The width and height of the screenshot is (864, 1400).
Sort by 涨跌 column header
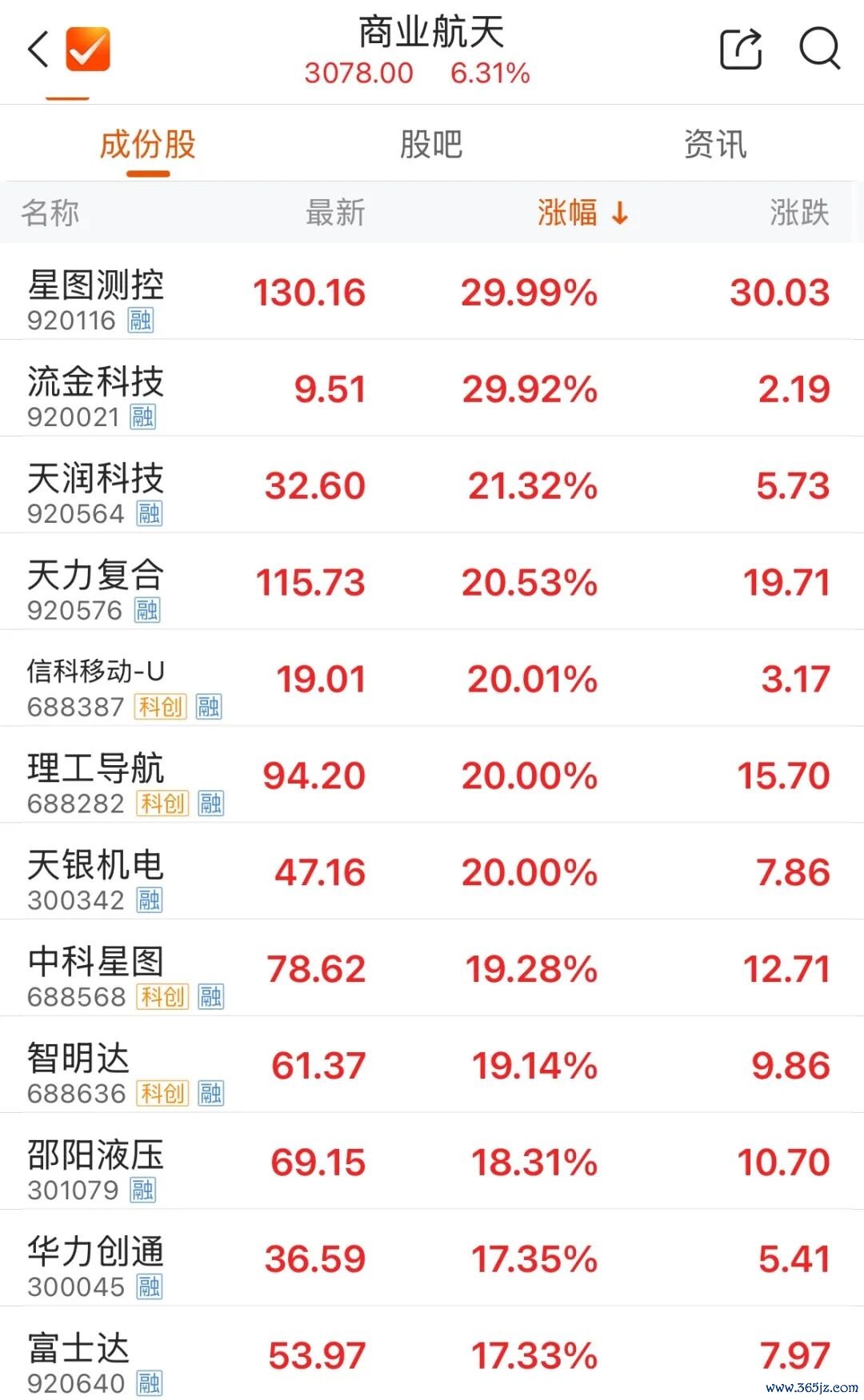coord(798,213)
